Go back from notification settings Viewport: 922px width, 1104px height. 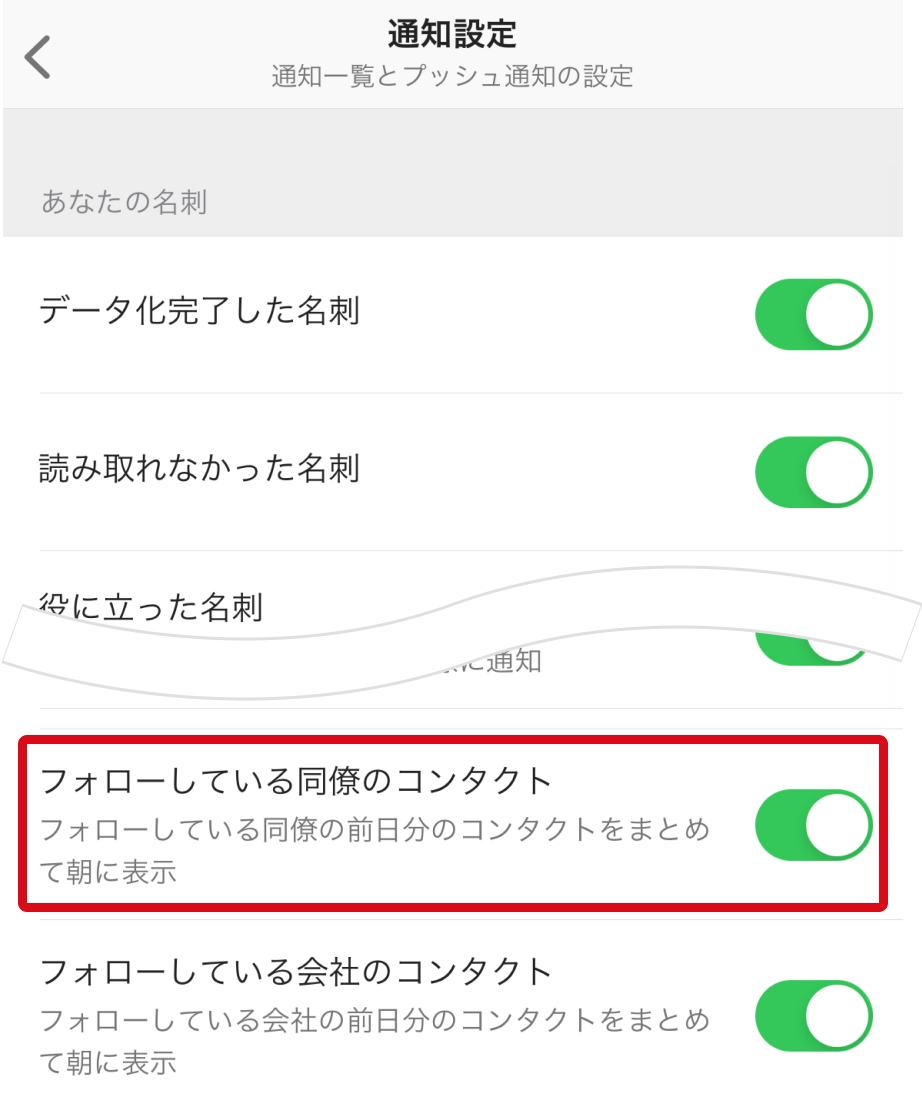pos(38,57)
